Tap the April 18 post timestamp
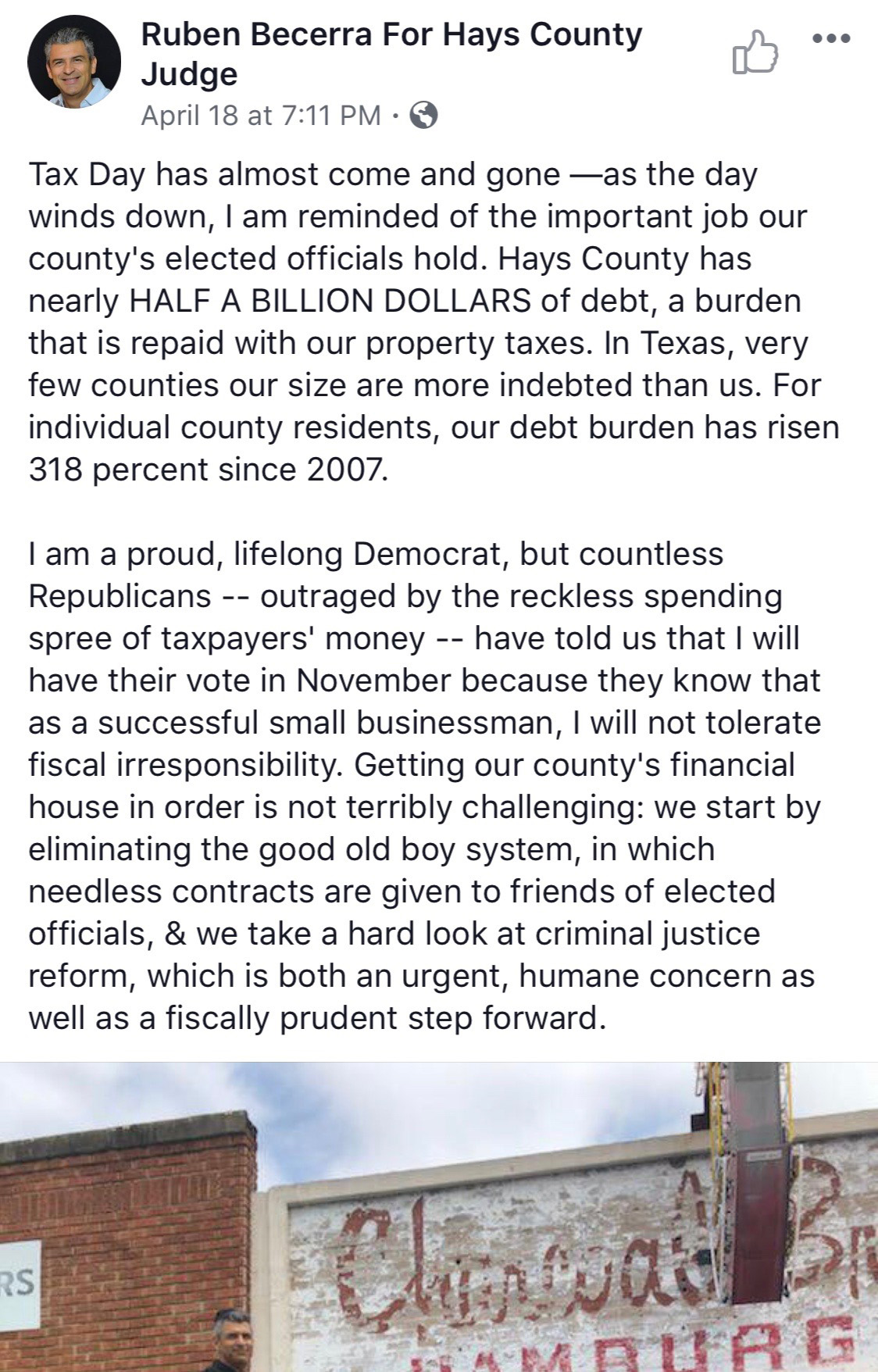 coord(261,116)
